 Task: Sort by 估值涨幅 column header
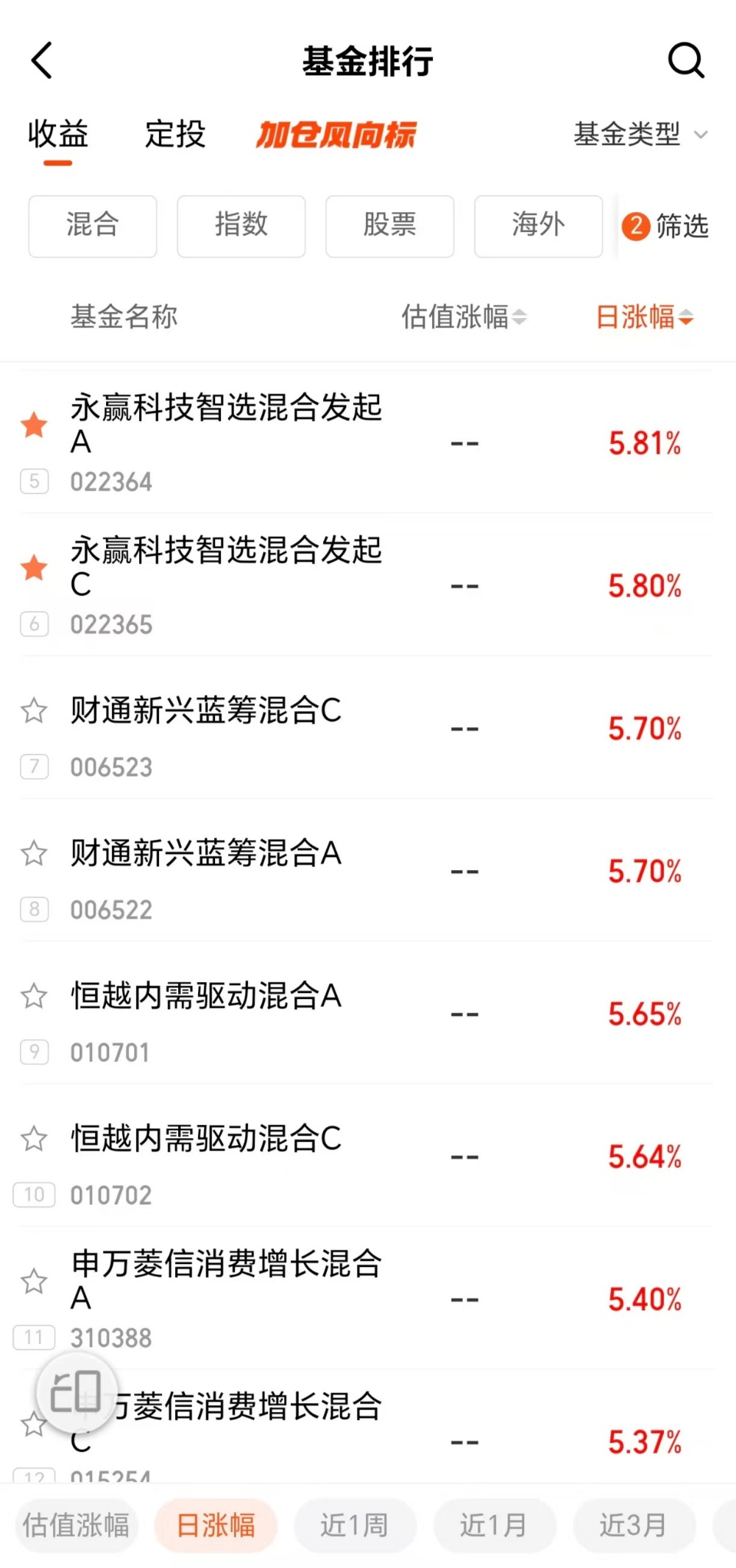pyautogui.click(x=464, y=317)
